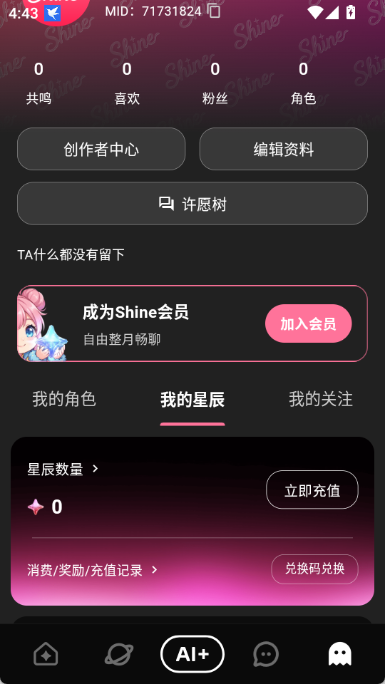Tap the AI+ button
The image size is (385, 684).
point(192,654)
